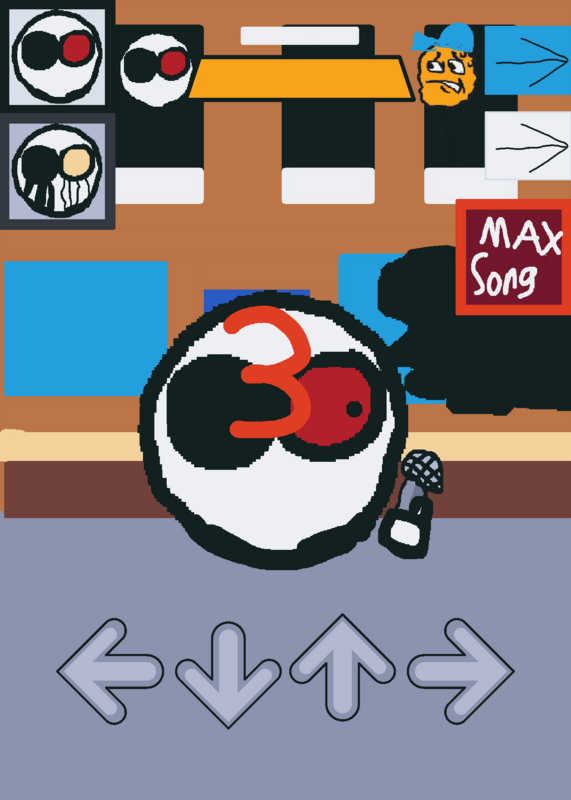This screenshot has width=571, height=800.
Task: Hit the right arrow note button
Action: tap(461, 671)
